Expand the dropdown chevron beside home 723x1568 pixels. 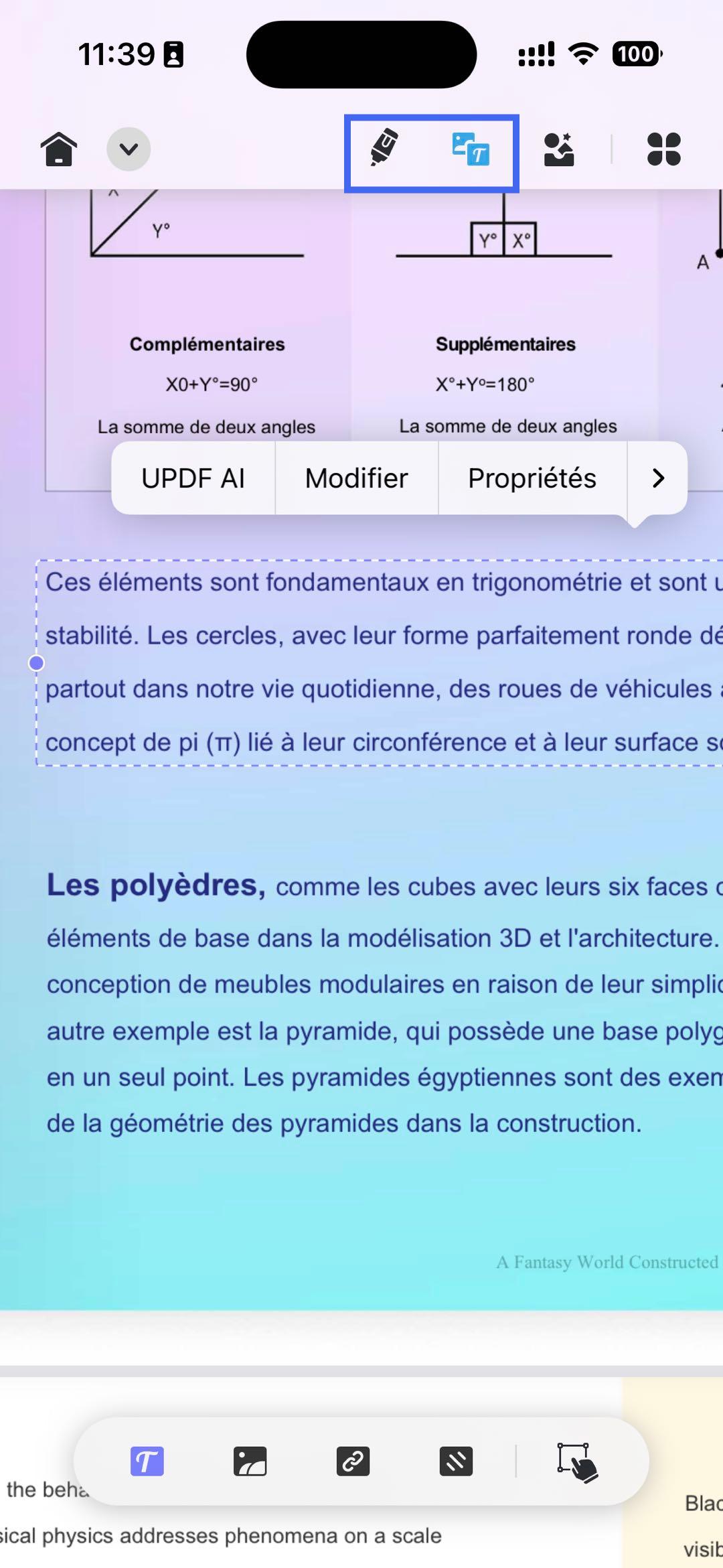pos(129,149)
